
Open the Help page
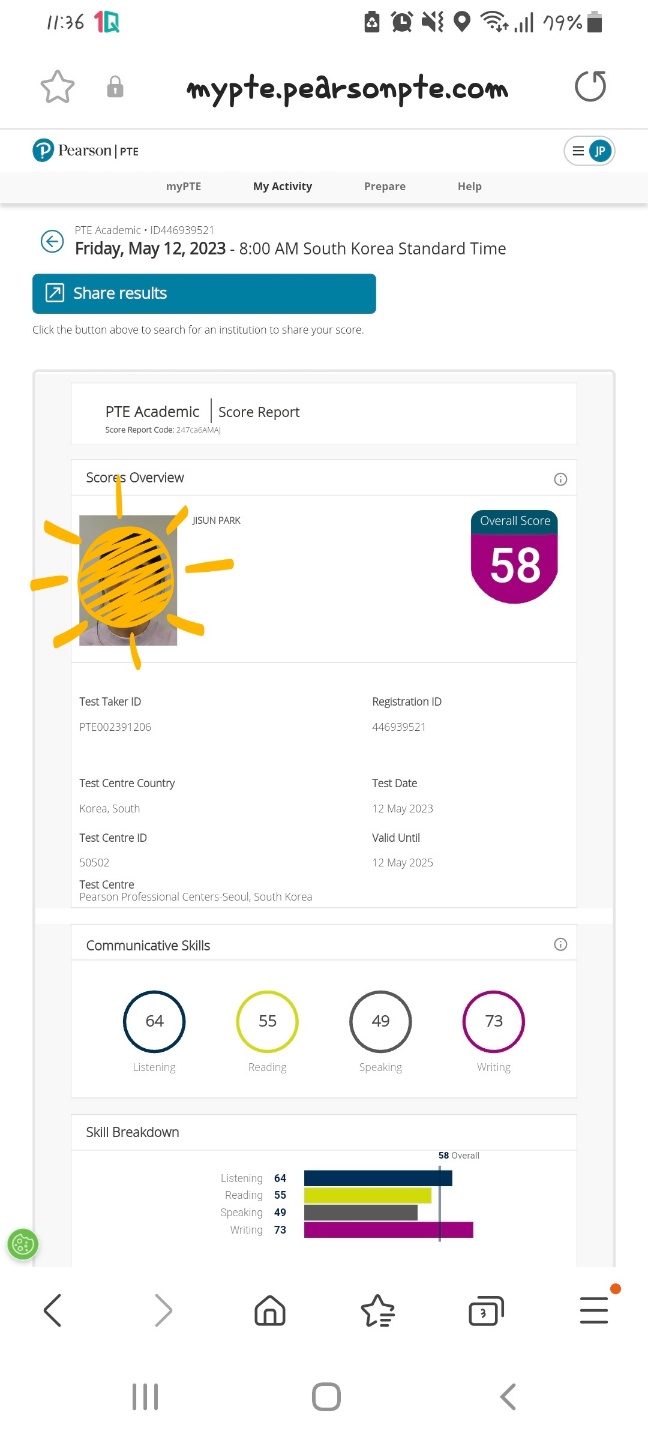(x=469, y=186)
